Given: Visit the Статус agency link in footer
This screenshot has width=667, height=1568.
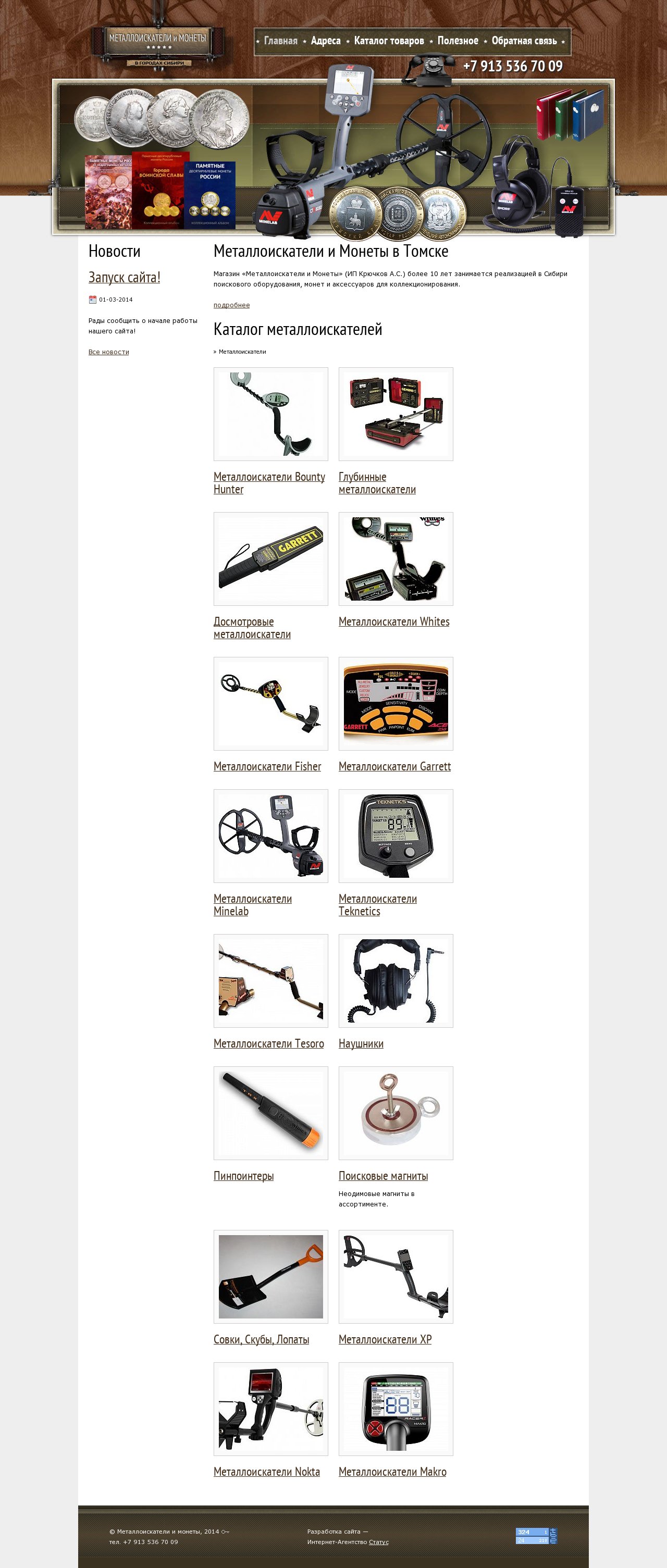Looking at the screenshot, I should (378, 1542).
